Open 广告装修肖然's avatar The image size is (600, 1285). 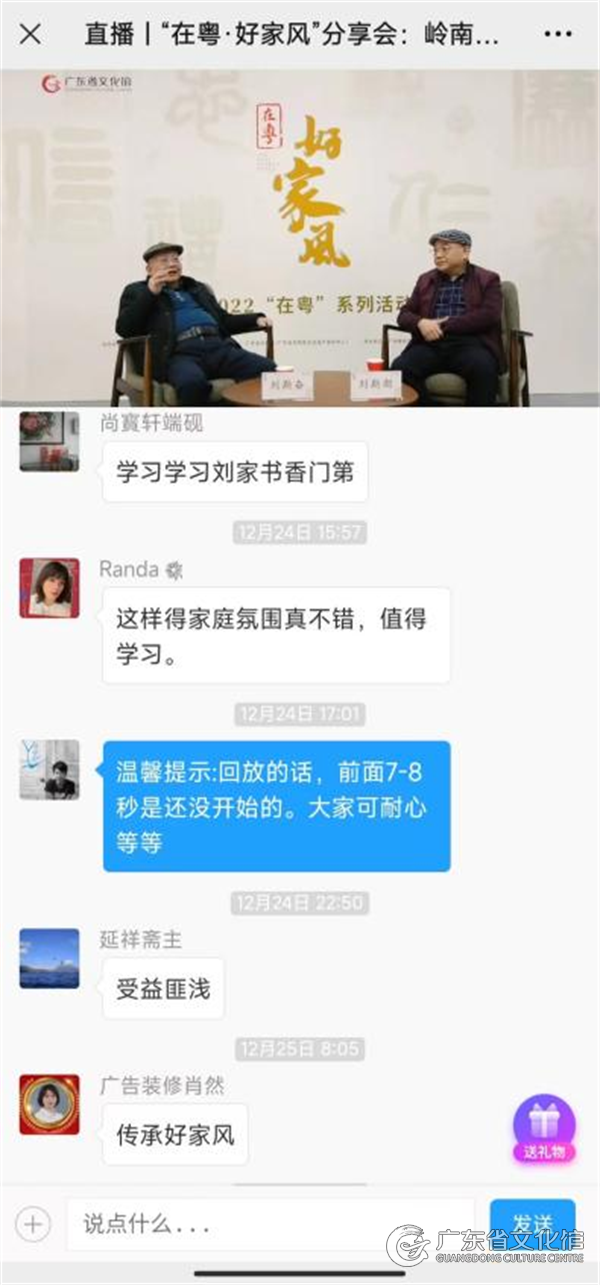49,1104
